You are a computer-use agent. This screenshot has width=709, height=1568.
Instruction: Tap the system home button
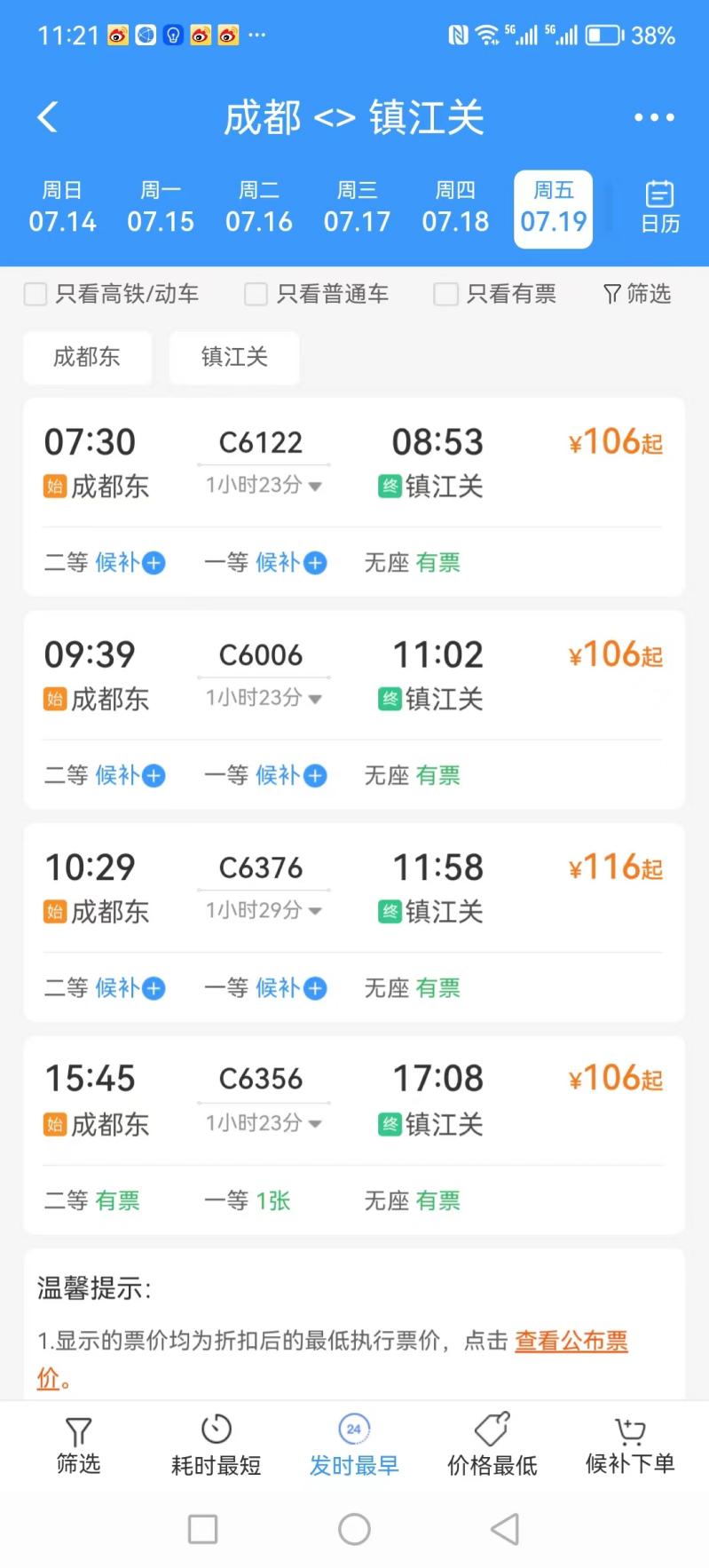coord(354,1529)
